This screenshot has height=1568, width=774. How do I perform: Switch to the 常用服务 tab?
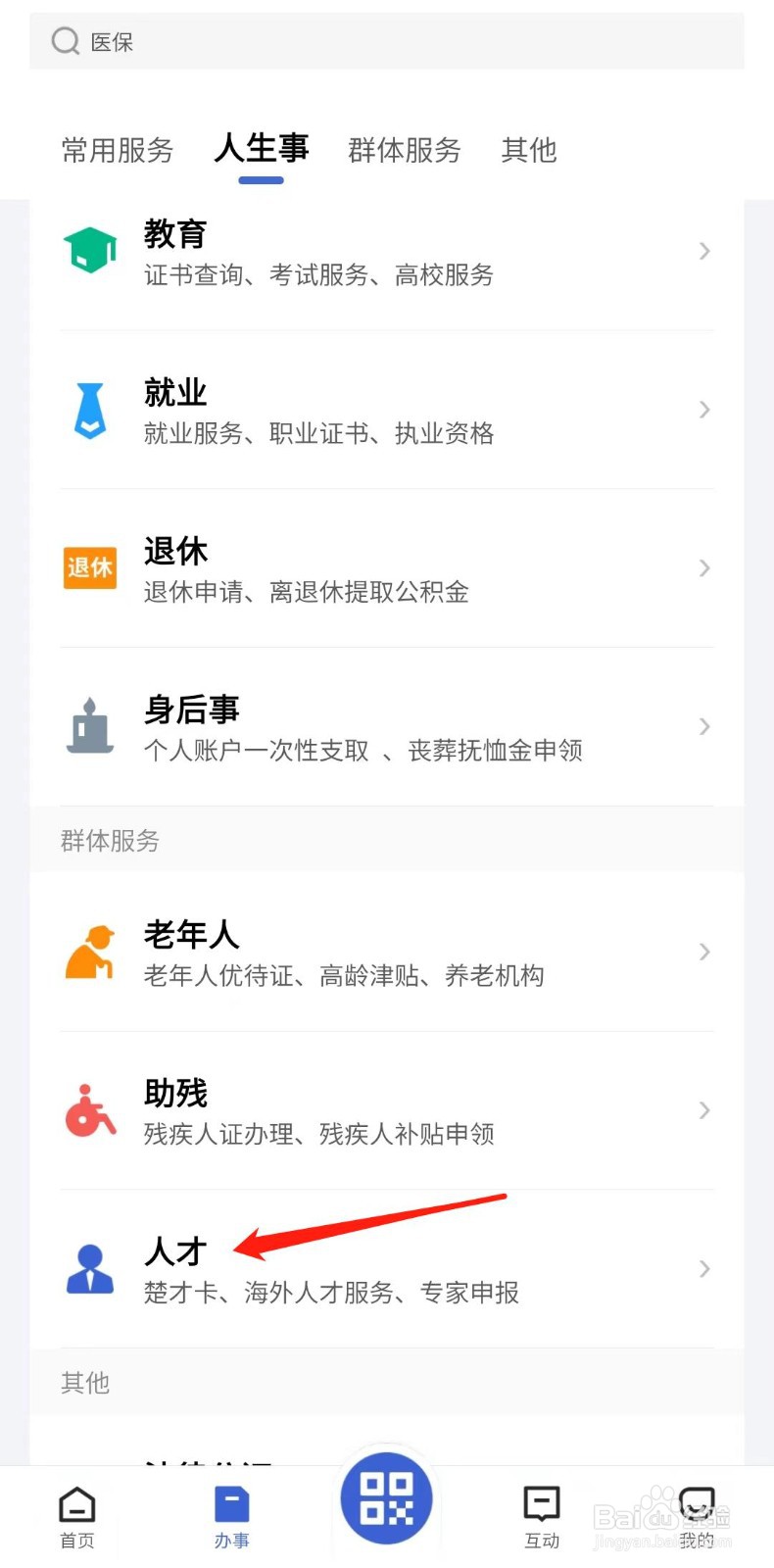pos(118,150)
